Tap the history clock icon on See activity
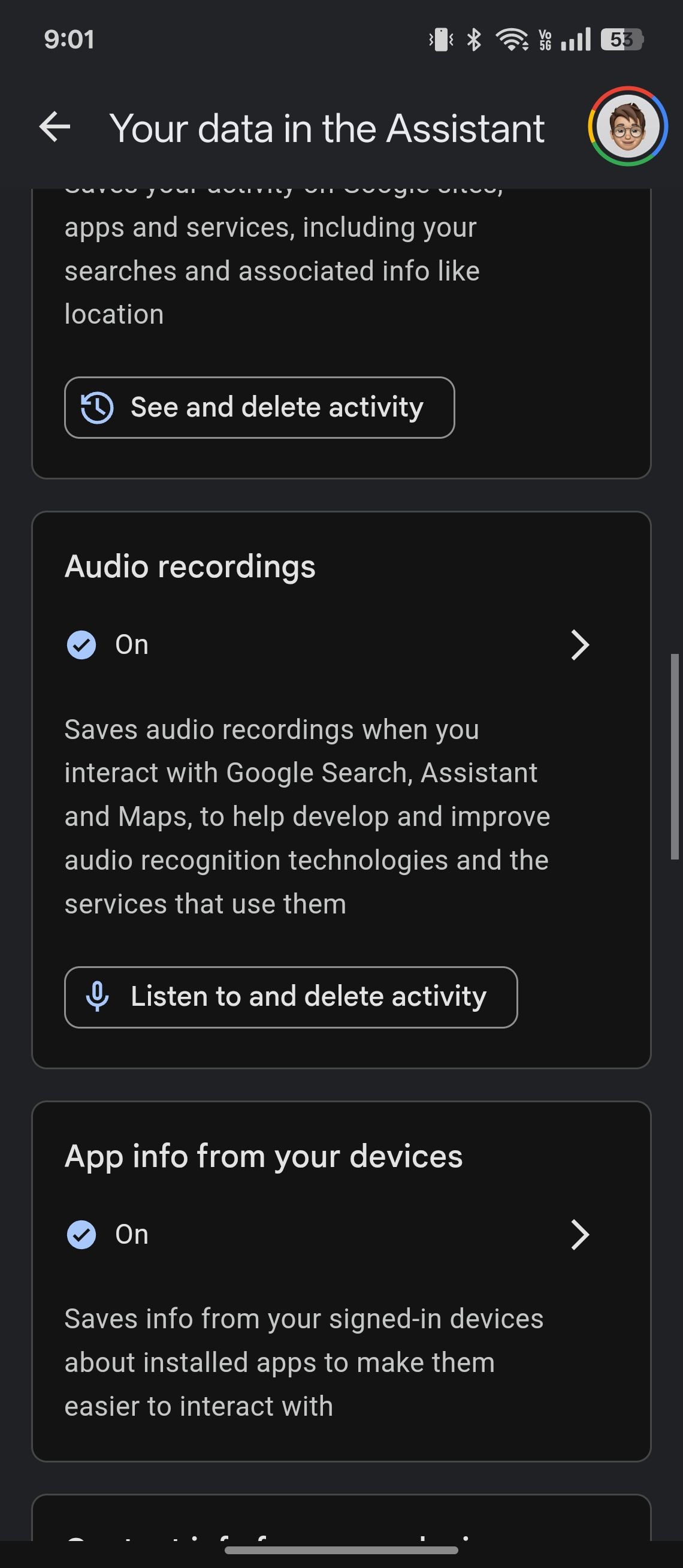Viewport: 683px width, 1568px height. pos(96,406)
